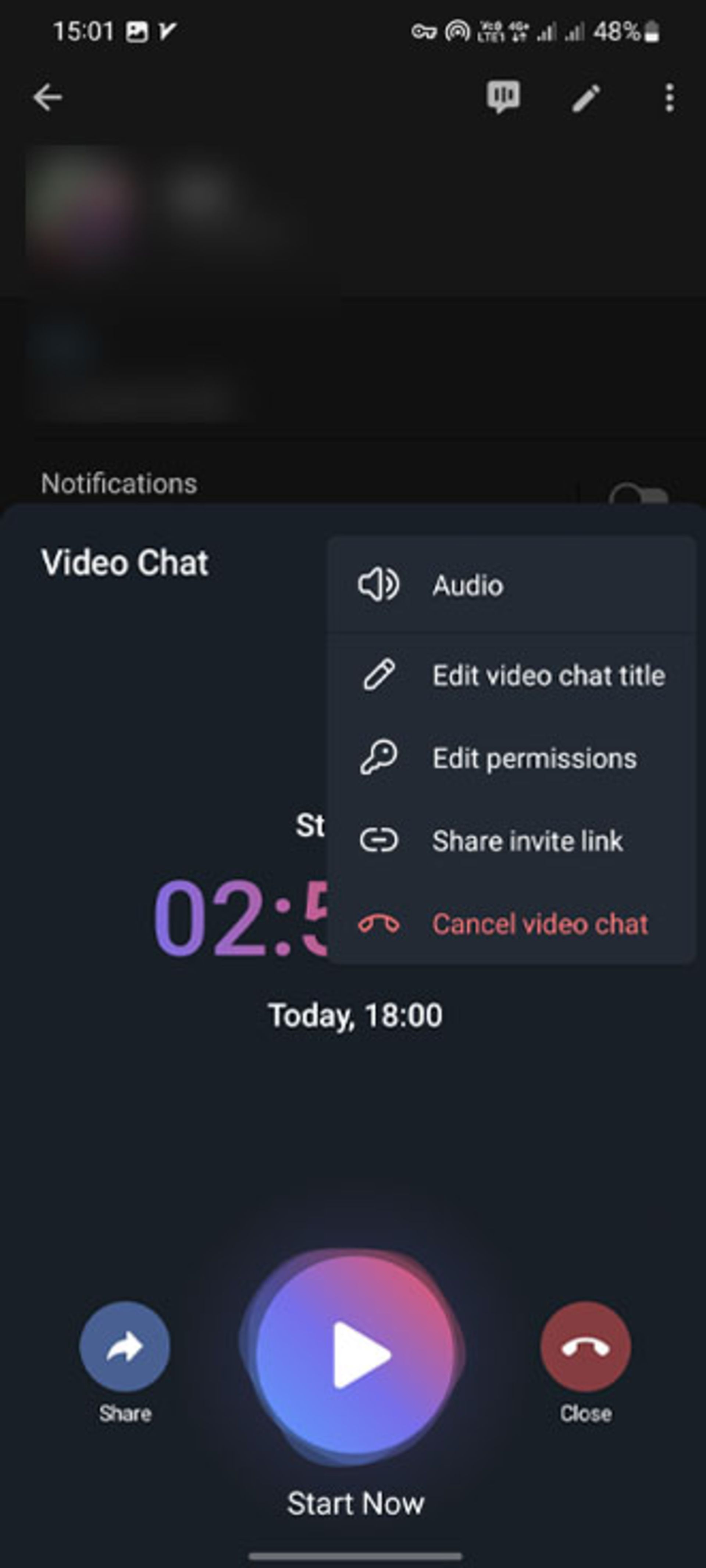The image size is (706, 1568).
Task: Open the three-dot overflow menu
Action: [x=669, y=97]
